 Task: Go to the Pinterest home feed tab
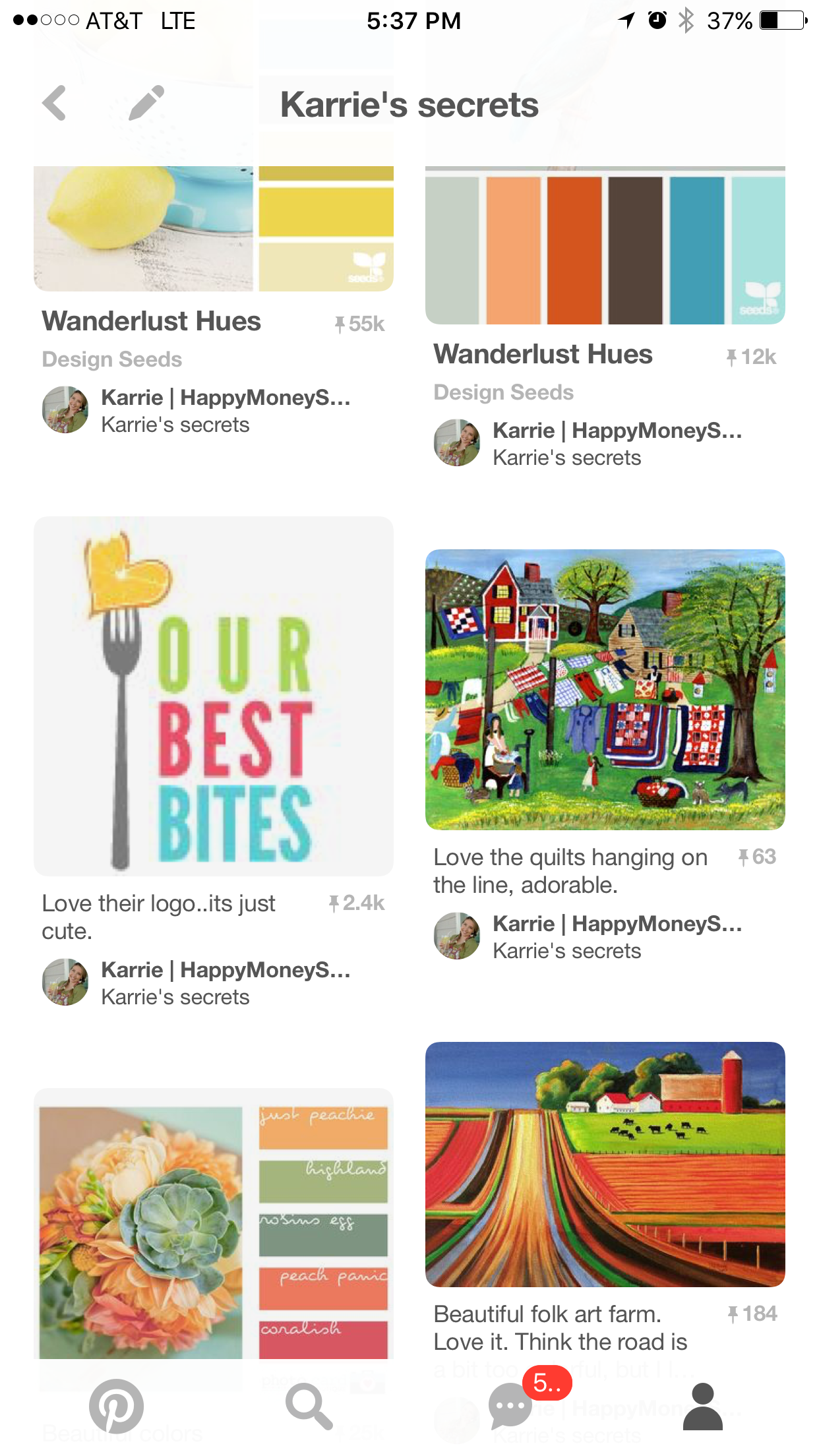117,1406
